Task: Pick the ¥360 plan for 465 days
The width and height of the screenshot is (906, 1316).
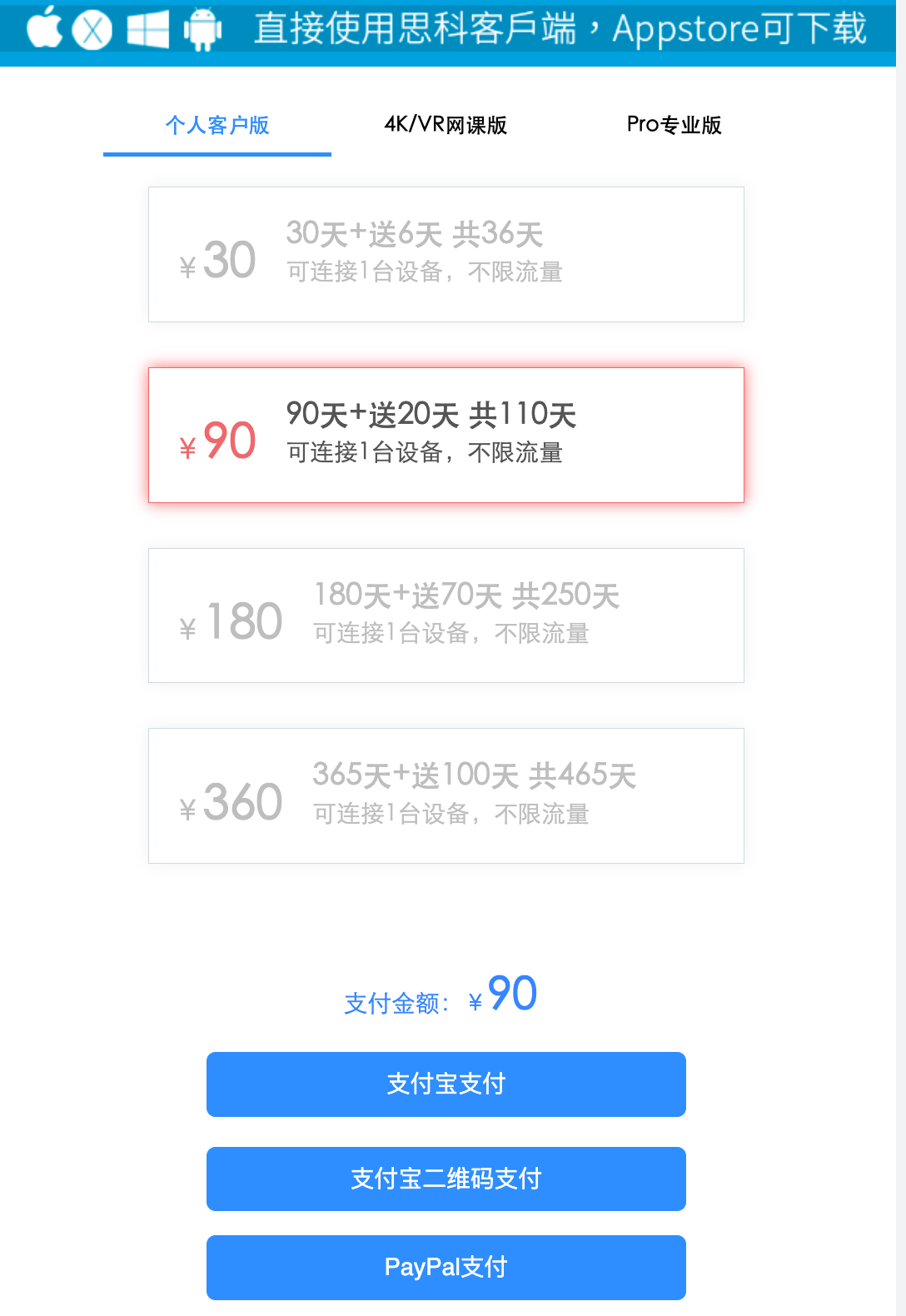Action: tap(446, 796)
